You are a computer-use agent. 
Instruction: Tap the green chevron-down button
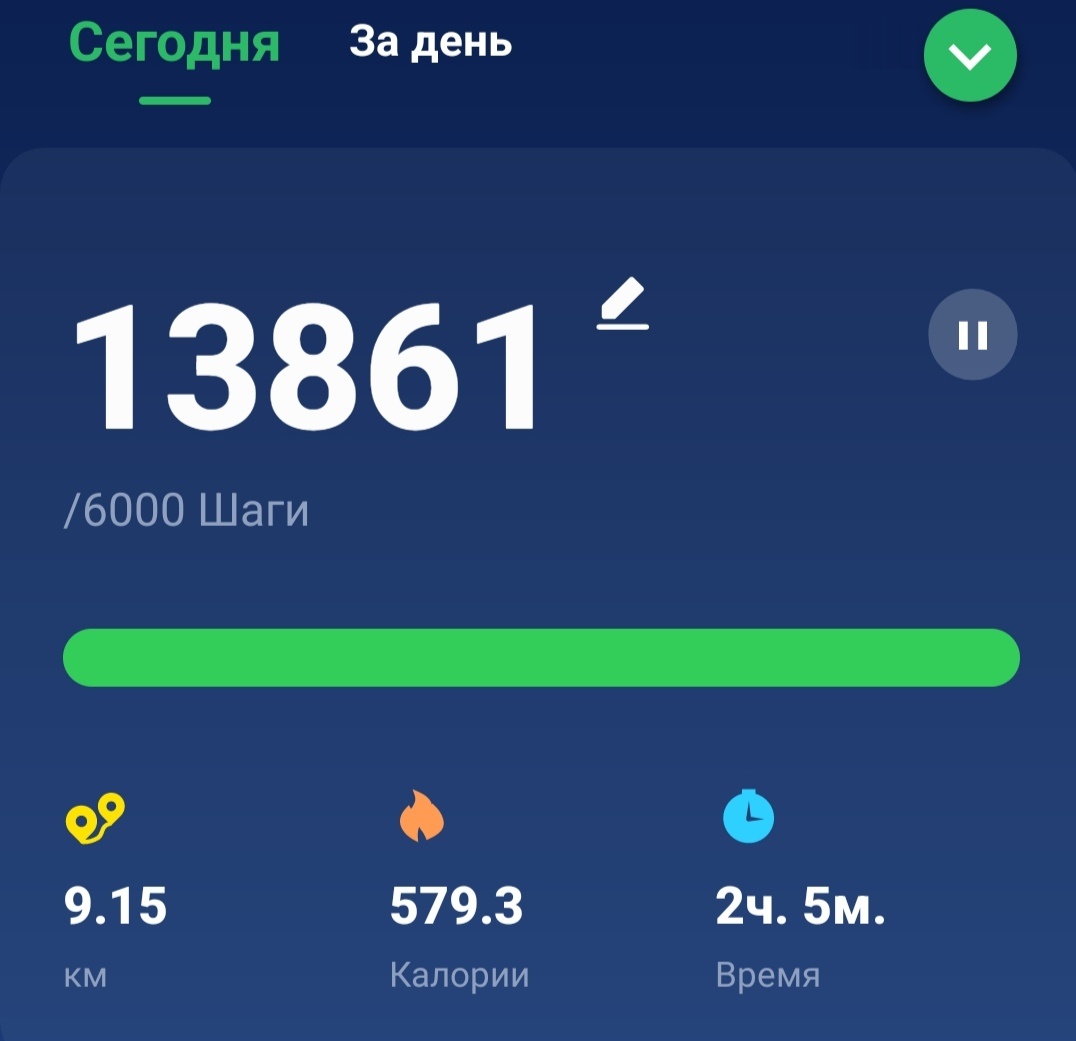tap(969, 58)
